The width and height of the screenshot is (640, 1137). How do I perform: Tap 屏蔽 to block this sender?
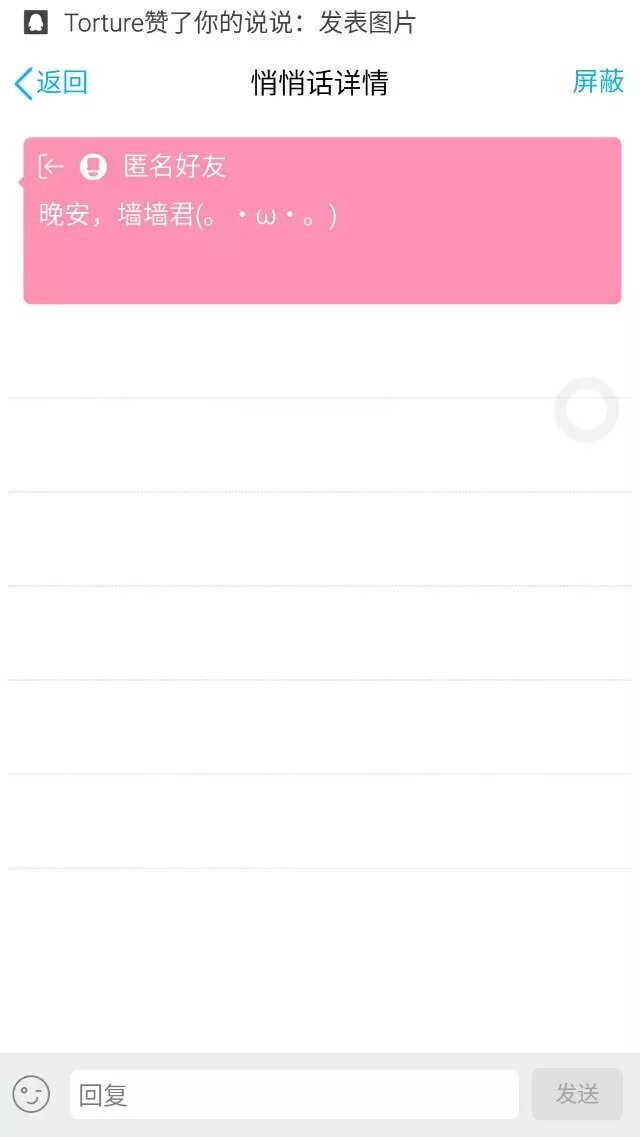598,82
